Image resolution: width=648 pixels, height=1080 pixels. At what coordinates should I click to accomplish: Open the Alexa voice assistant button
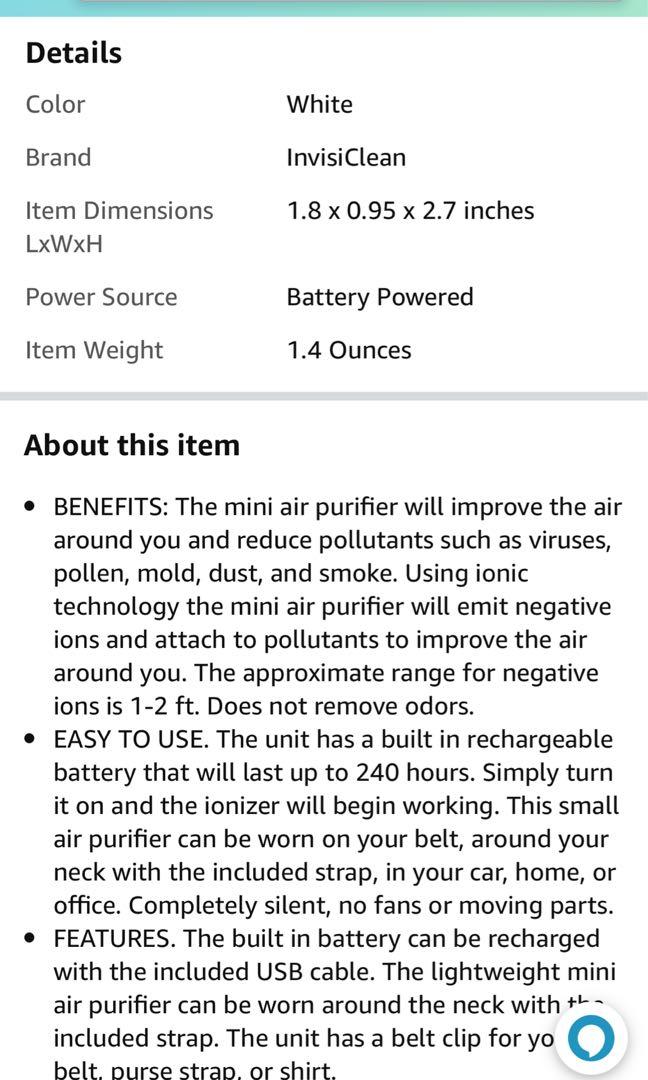pyautogui.click(x=591, y=1038)
